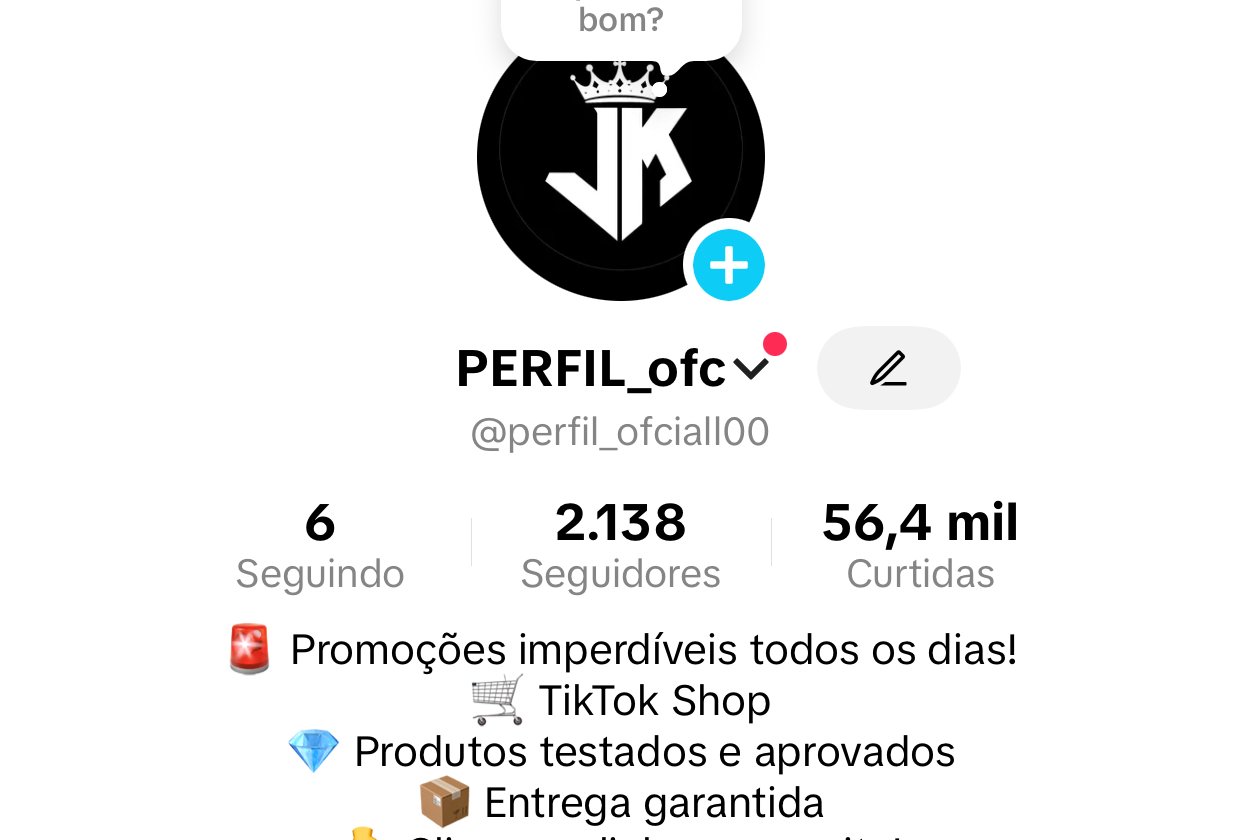Expand the PERFIL_ofc account switcher
1242x840 pixels.
(x=750, y=370)
